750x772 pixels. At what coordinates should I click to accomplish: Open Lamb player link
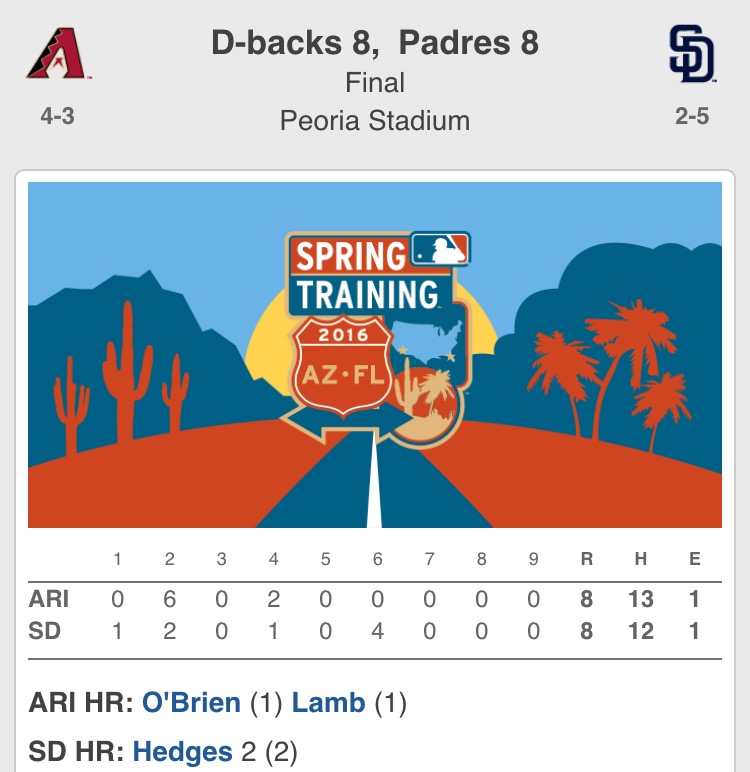tap(328, 703)
